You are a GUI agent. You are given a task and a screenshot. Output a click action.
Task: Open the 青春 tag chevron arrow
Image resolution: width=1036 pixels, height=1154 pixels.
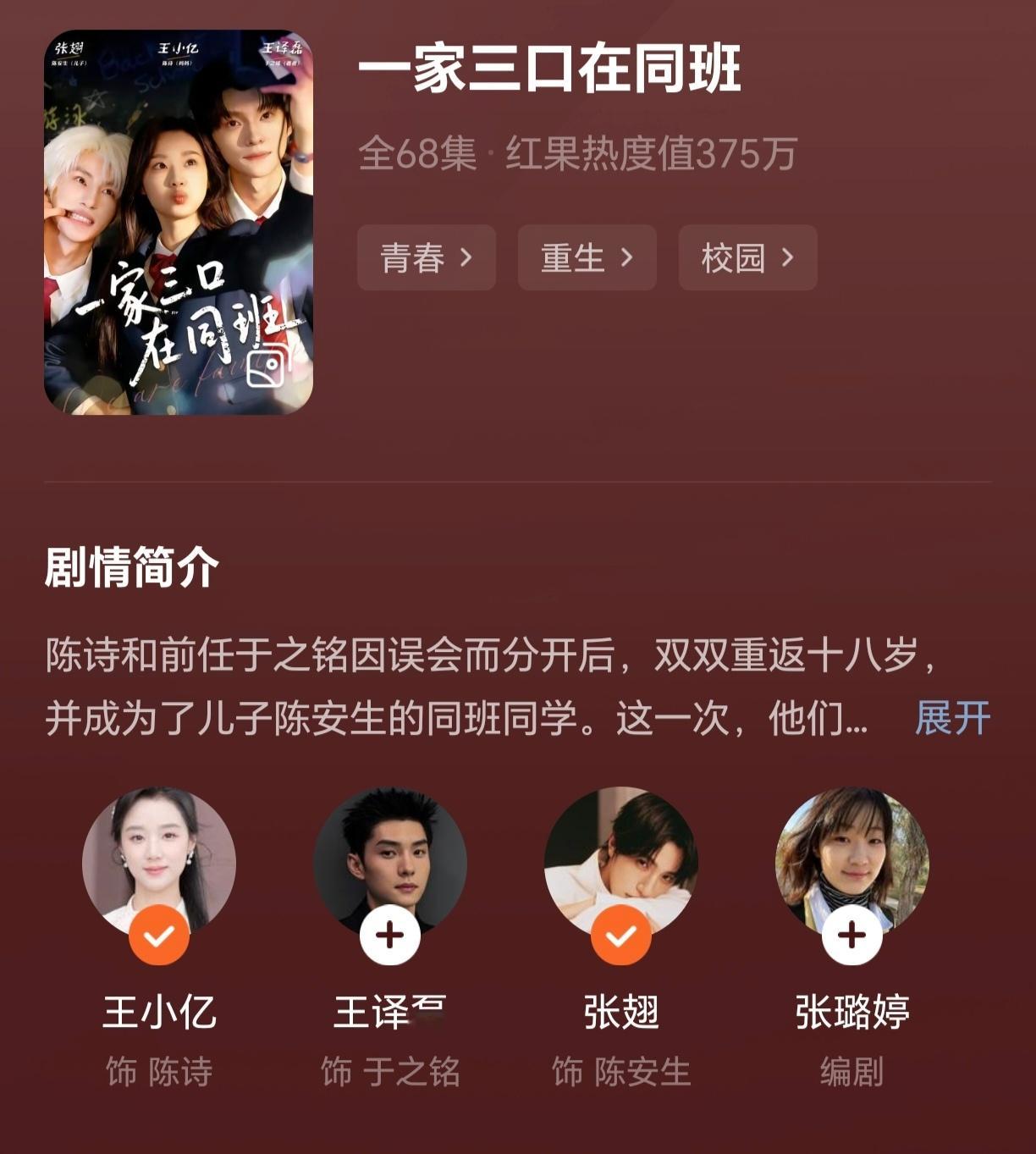(x=465, y=259)
